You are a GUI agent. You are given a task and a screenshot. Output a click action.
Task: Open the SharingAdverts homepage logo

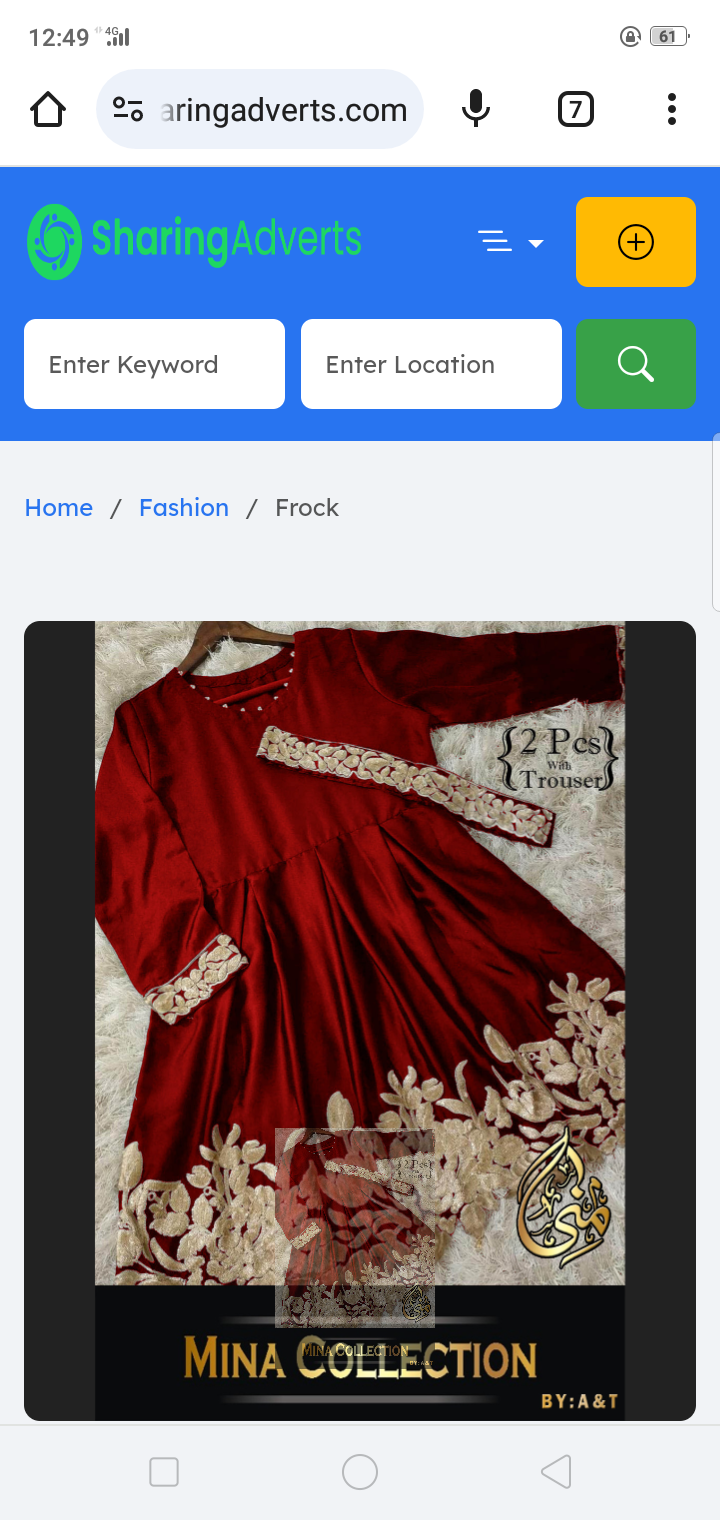click(194, 241)
